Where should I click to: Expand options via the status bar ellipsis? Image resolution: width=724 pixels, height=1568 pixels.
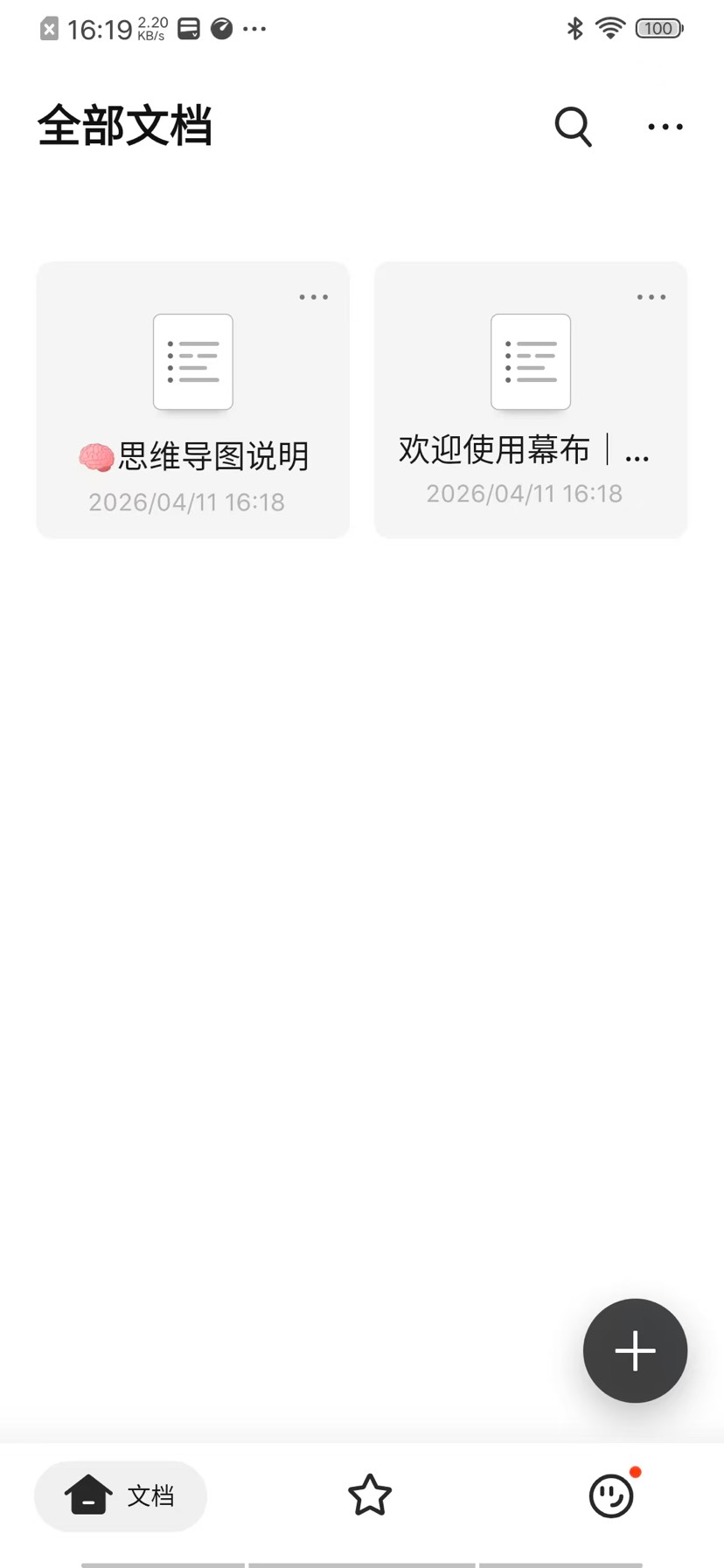[x=254, y=29]
